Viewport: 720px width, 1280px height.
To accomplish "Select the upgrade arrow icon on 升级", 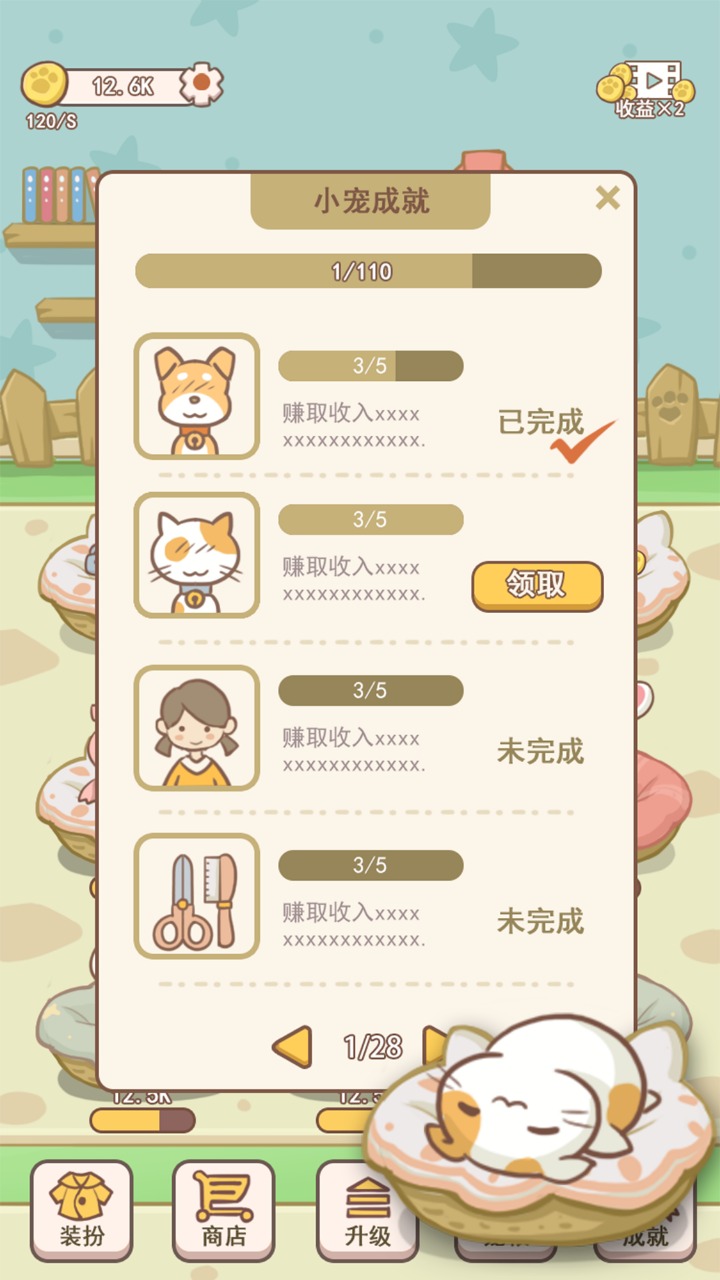I will pos(365,1195).
